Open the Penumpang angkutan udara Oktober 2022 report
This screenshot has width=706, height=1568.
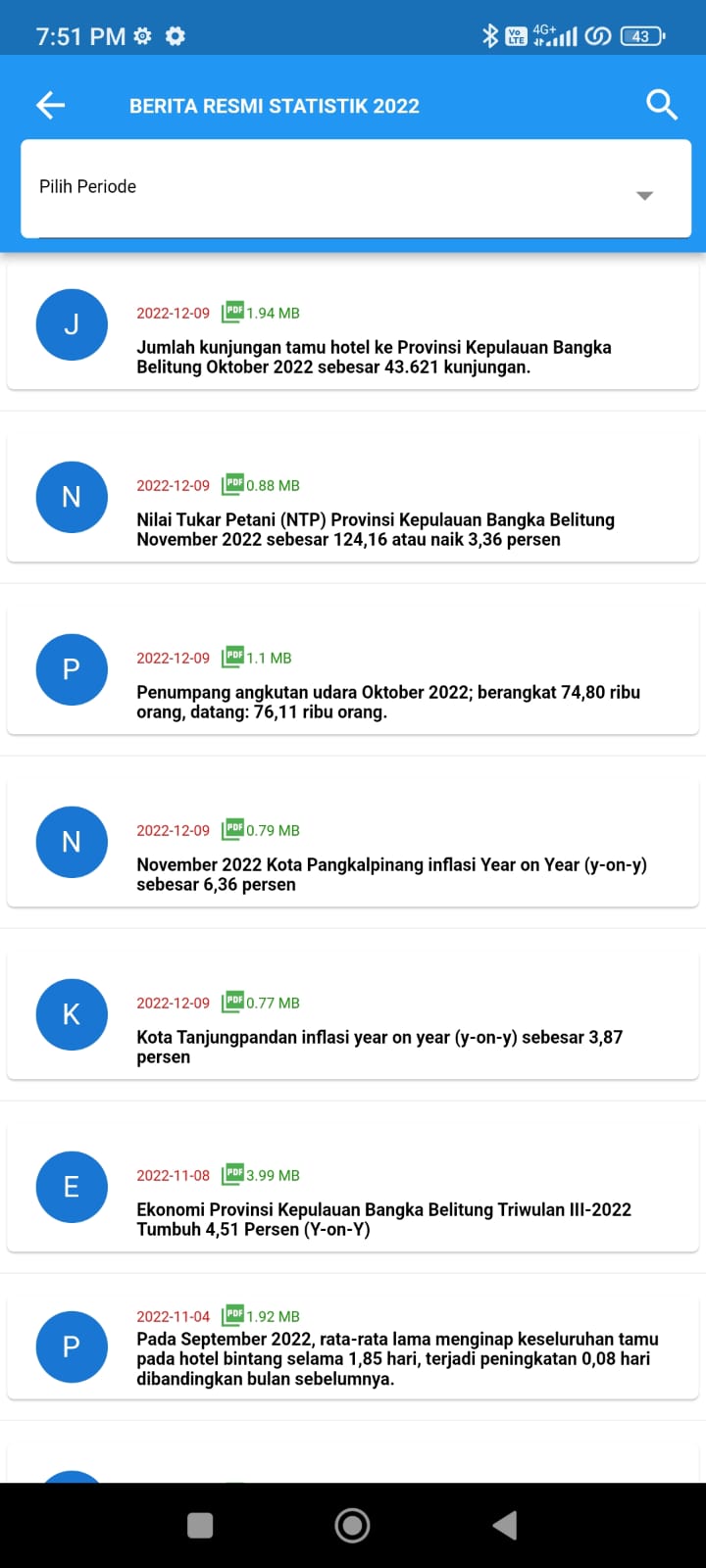click(x=387, y=702)
